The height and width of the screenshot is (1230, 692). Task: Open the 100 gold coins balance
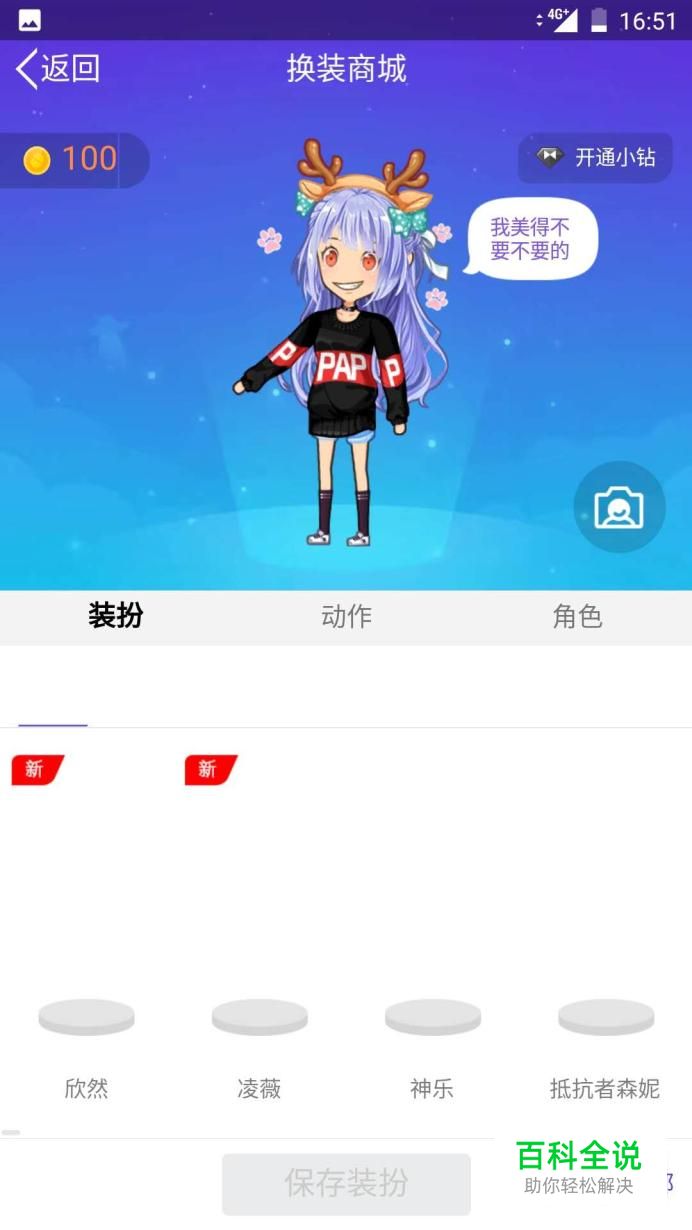[x=72, y=160]
